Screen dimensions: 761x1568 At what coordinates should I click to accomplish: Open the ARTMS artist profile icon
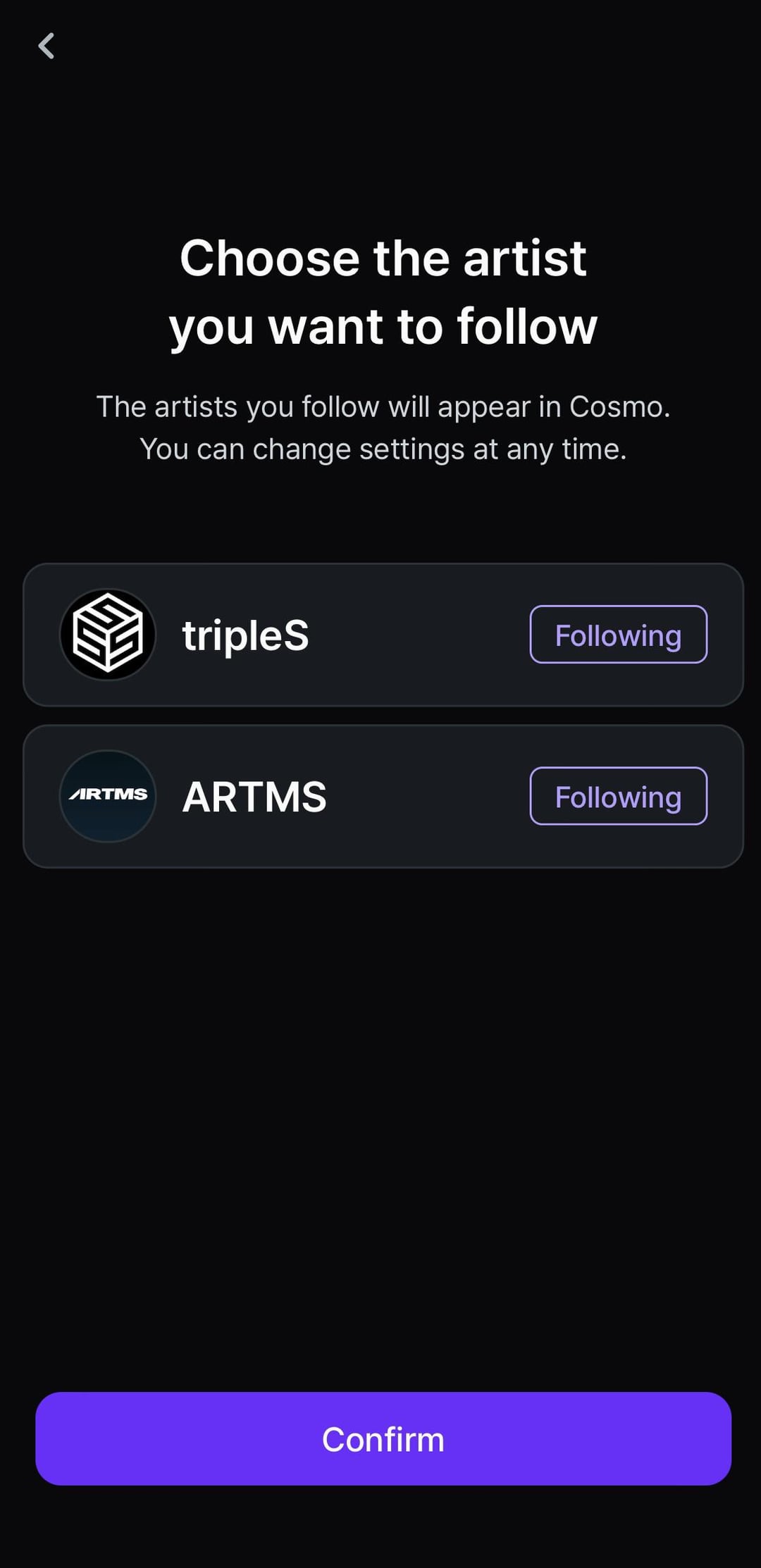pyautogui.click(x=106, y=795)
